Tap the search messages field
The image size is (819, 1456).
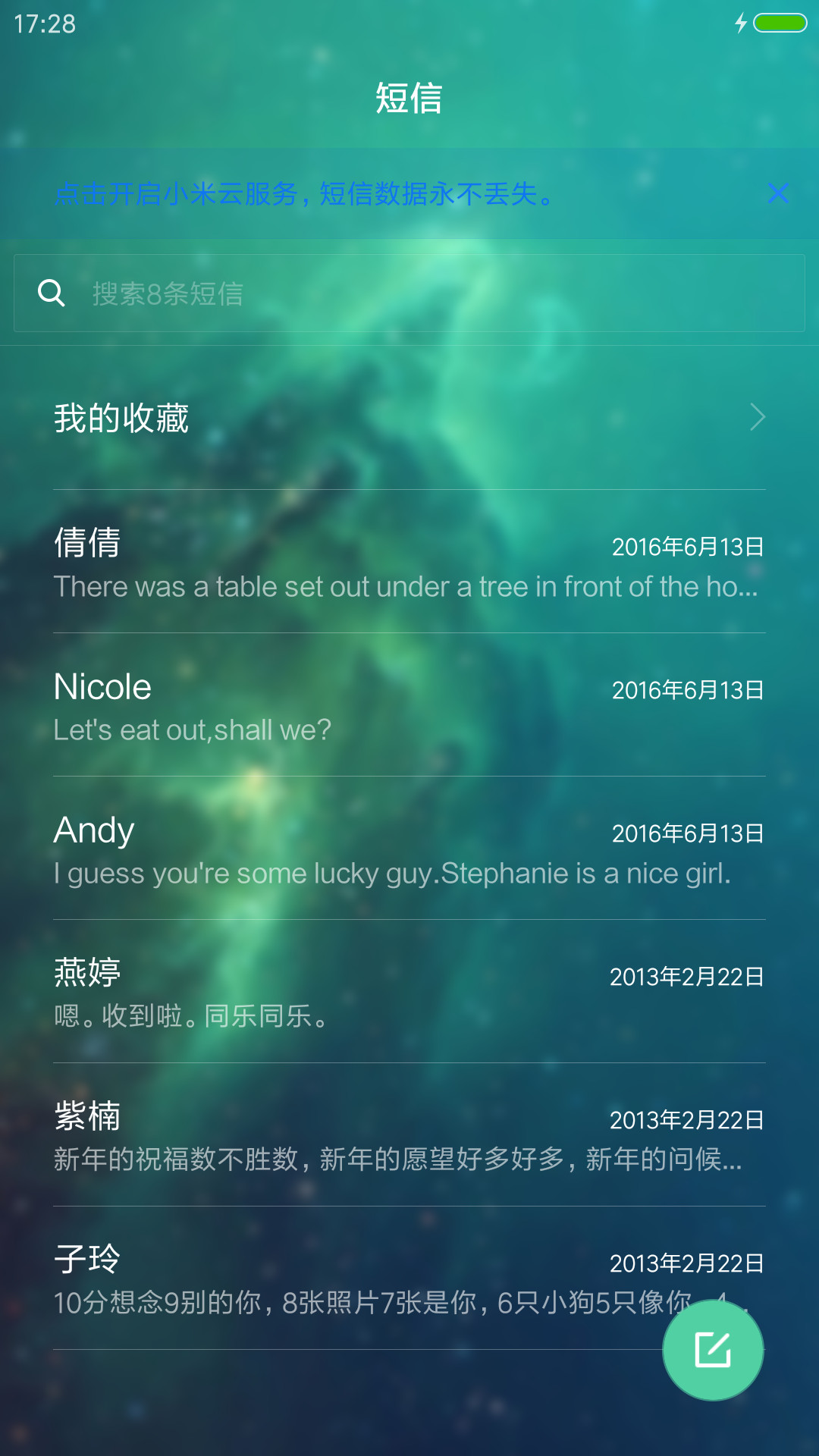(409, 293)
